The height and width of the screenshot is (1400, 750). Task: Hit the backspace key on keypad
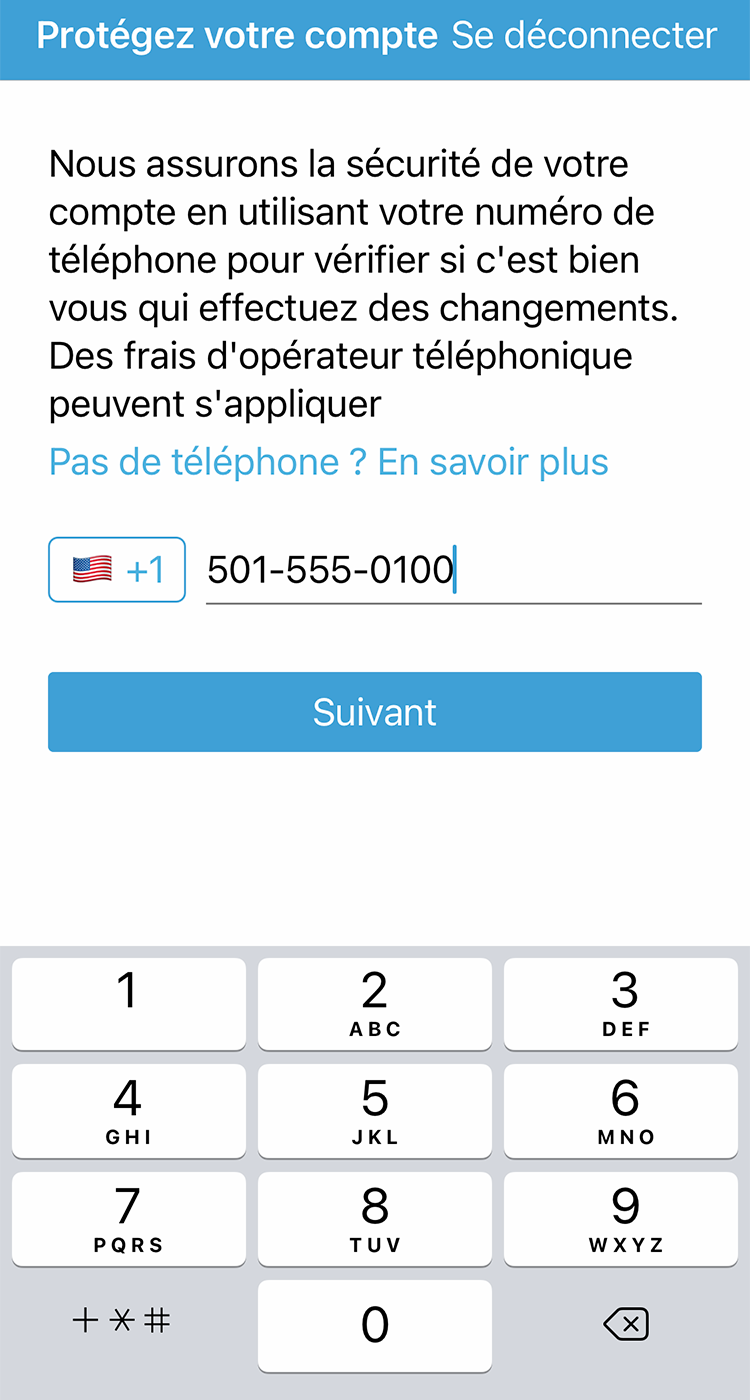(626, 1324)
